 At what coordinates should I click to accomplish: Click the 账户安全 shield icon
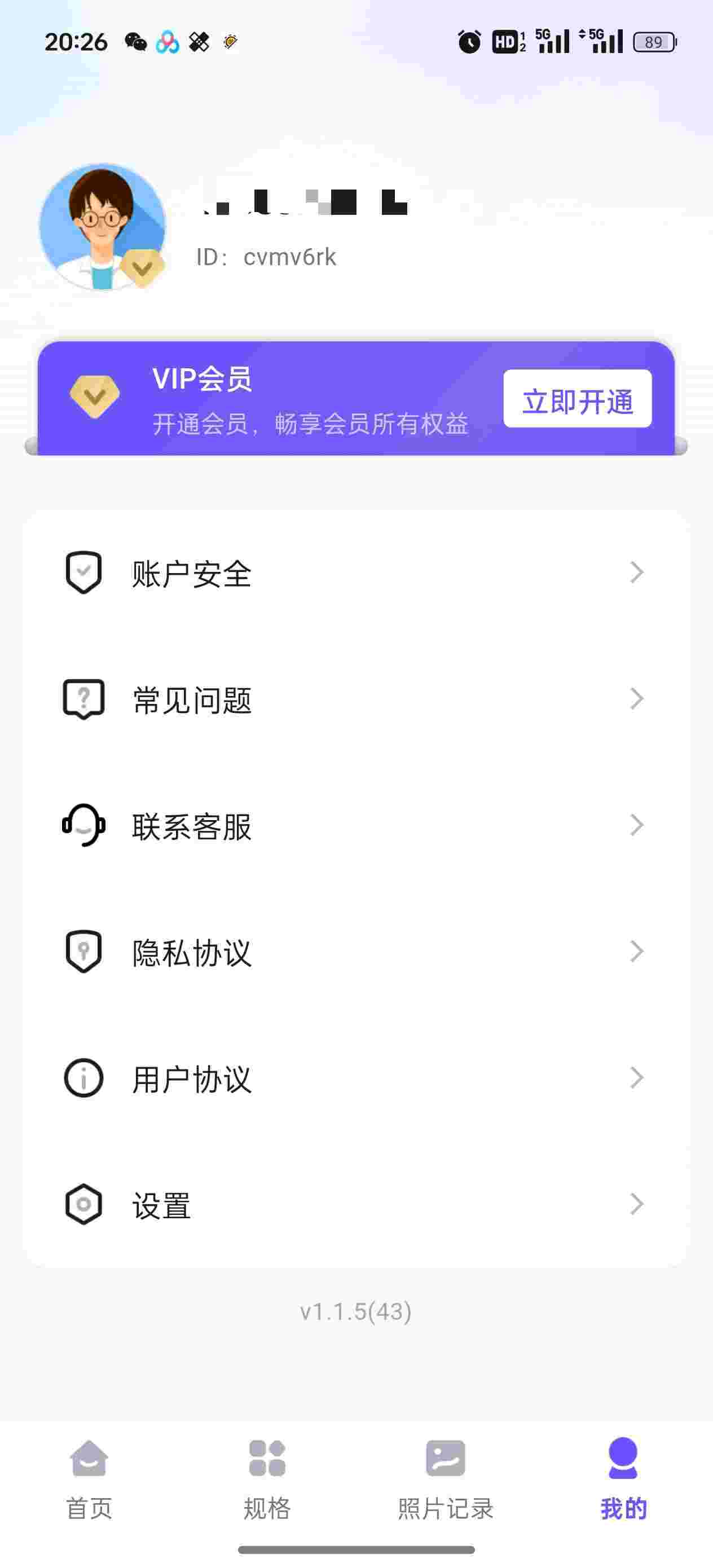coord(85,571)
